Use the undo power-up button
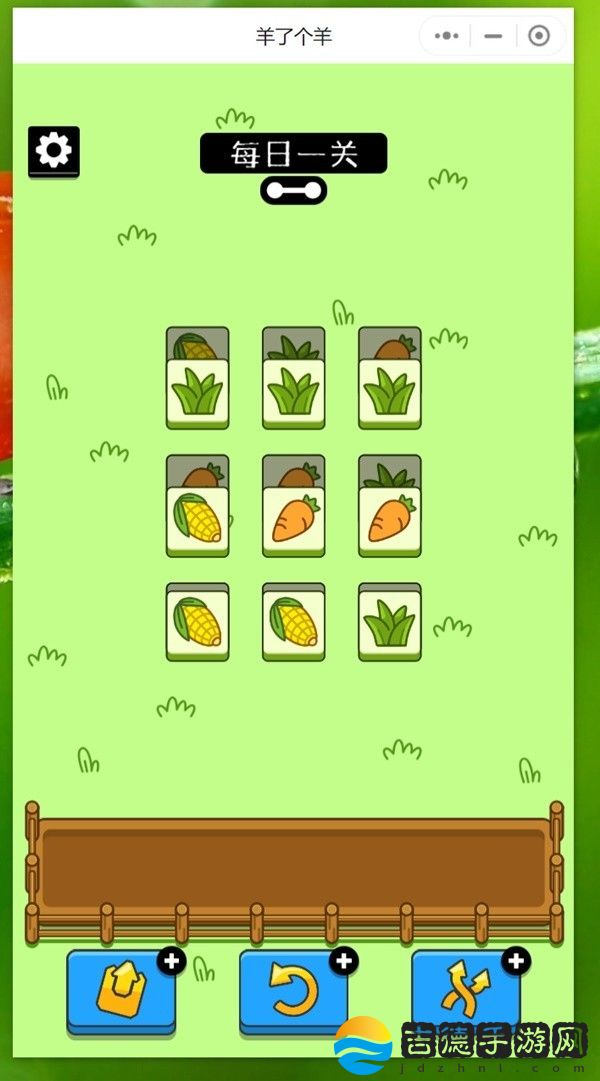Viewport: 600px width, 1081px height. pos(293,991)
